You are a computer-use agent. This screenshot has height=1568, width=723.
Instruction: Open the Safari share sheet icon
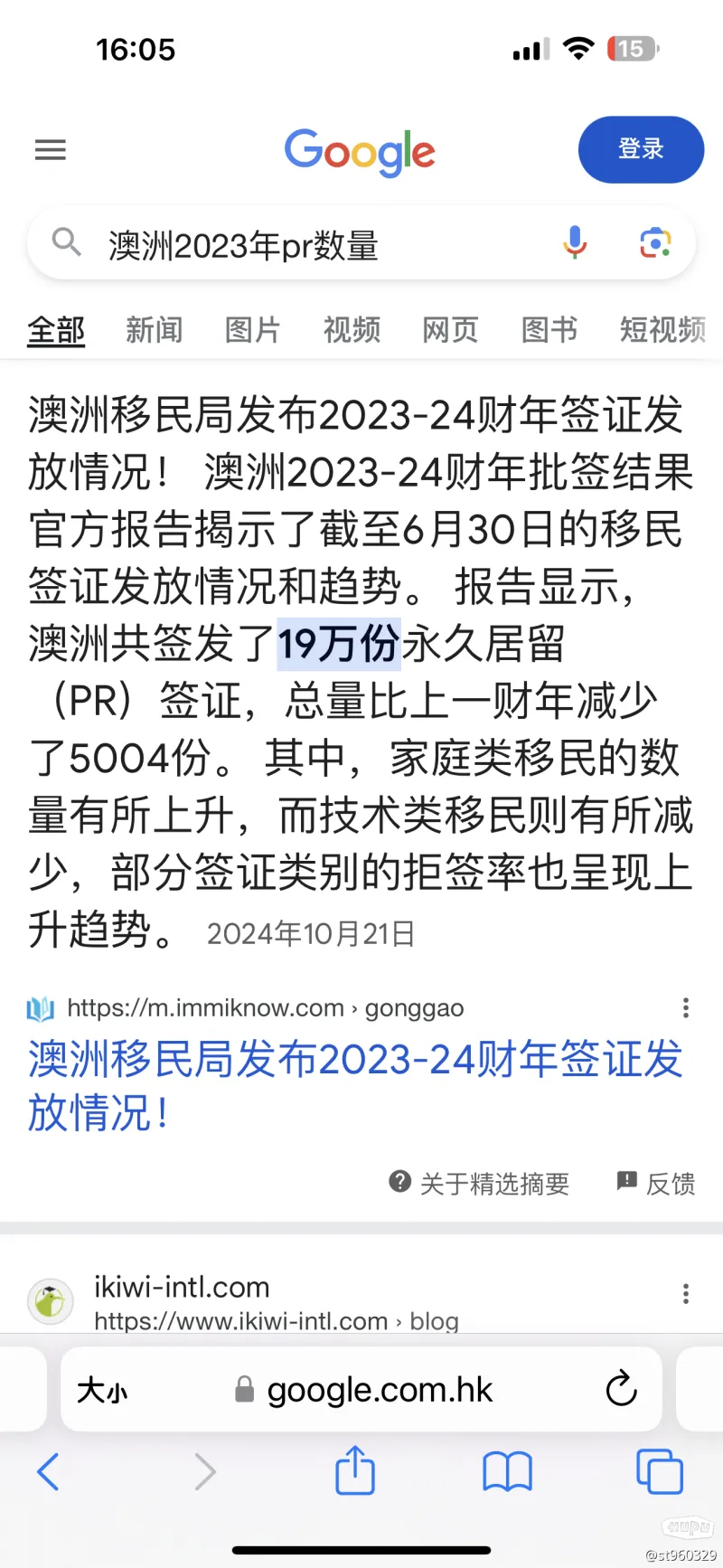pos(355,1471)
